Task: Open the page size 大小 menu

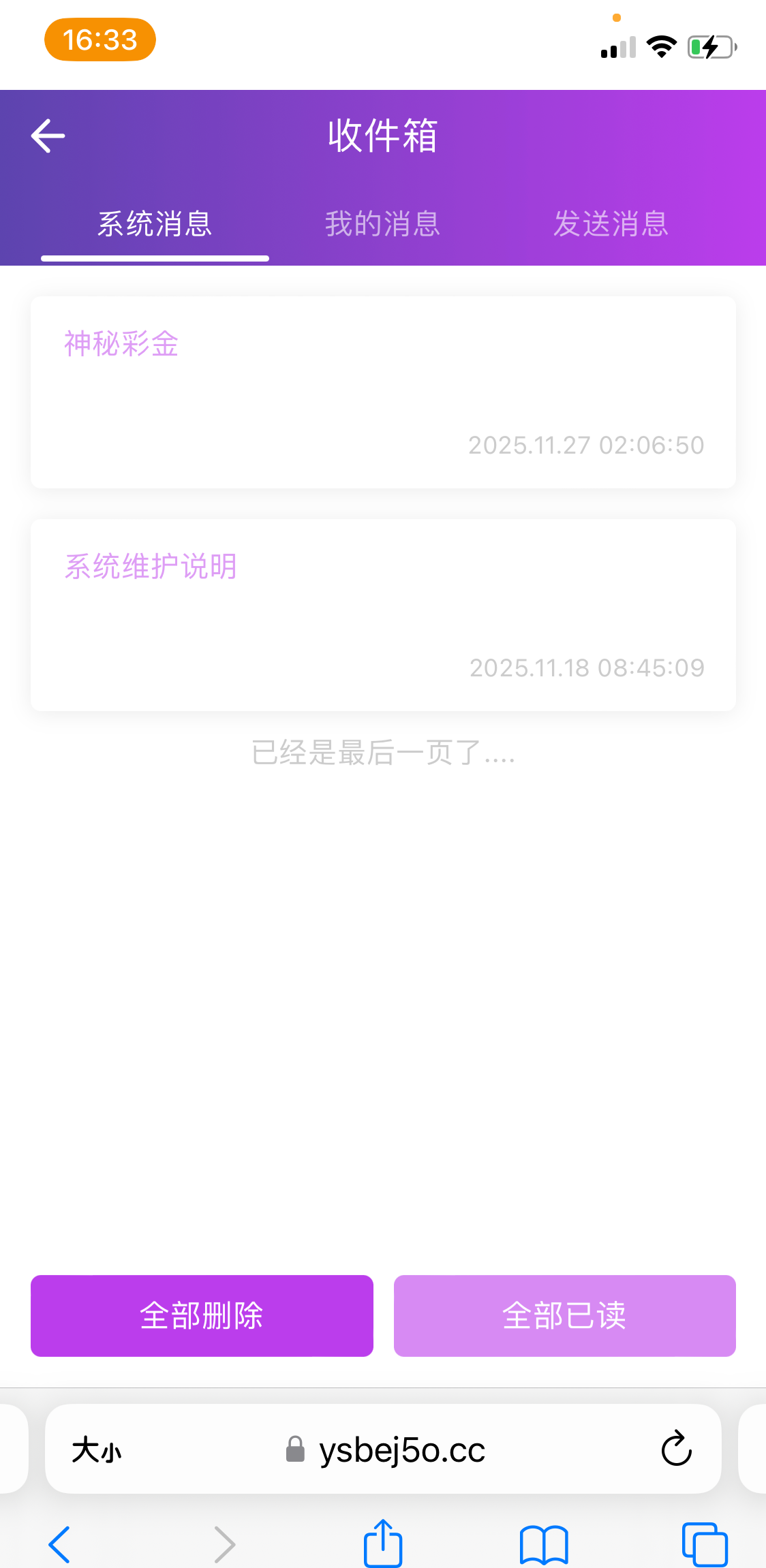Action: tap(97, 1449)
